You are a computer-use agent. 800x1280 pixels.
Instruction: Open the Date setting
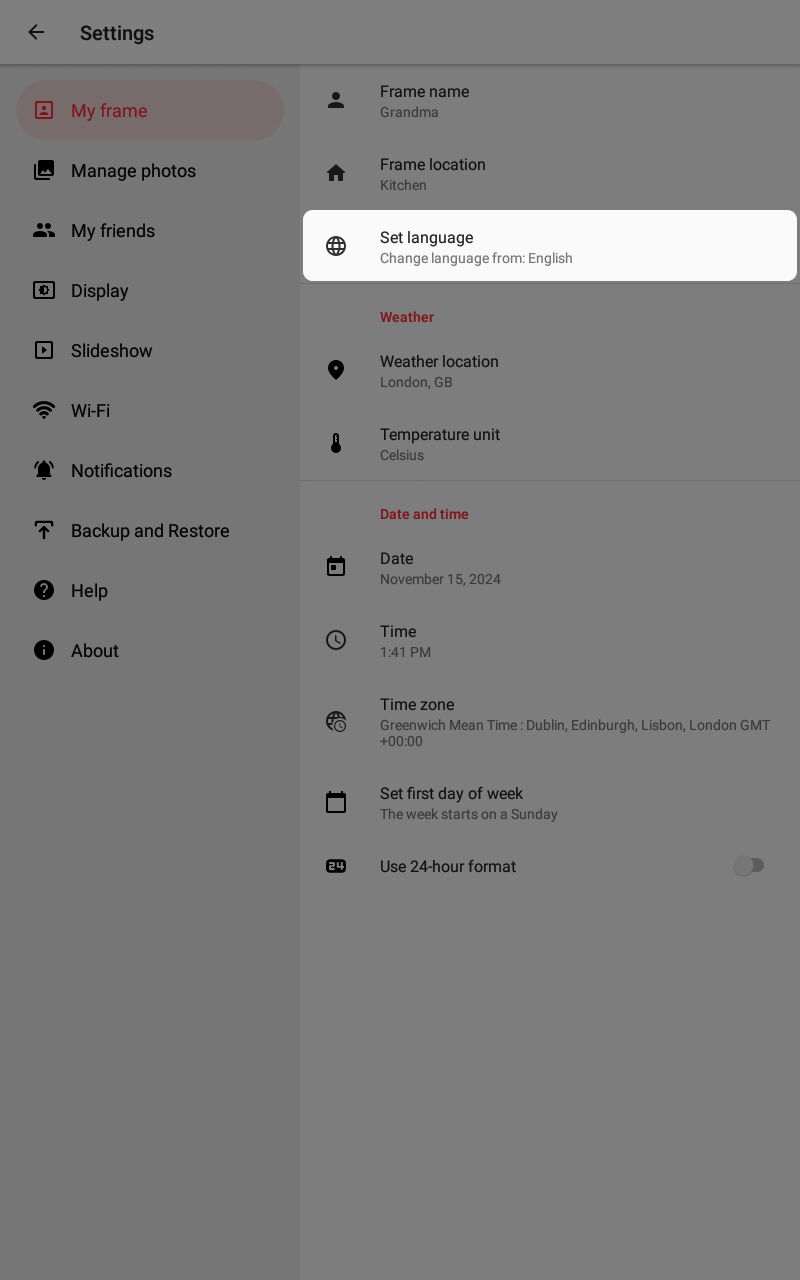tap(550, 568)
